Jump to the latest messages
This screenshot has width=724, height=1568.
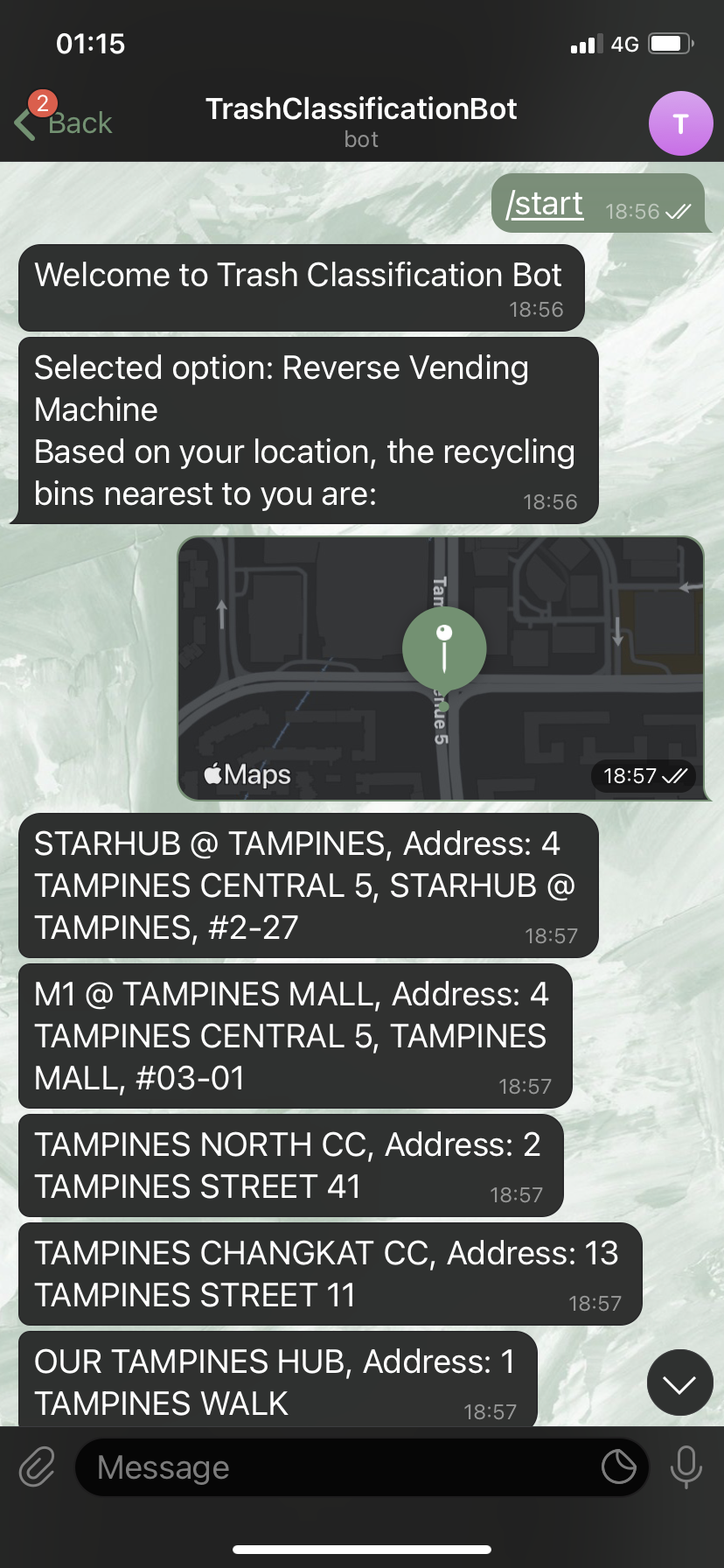(x=679, y=1382)
